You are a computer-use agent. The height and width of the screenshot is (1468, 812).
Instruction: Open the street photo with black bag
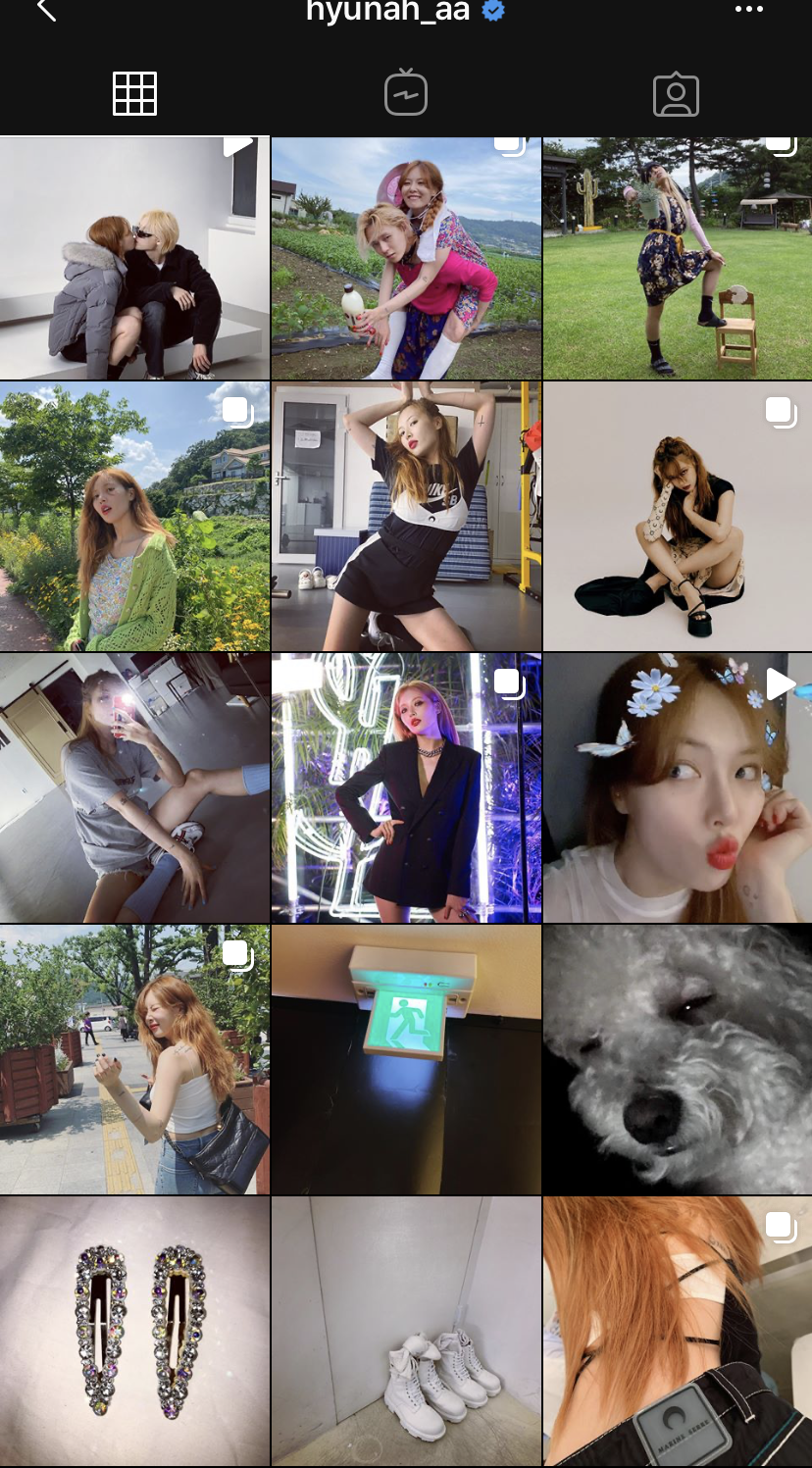click(134, 1060)
